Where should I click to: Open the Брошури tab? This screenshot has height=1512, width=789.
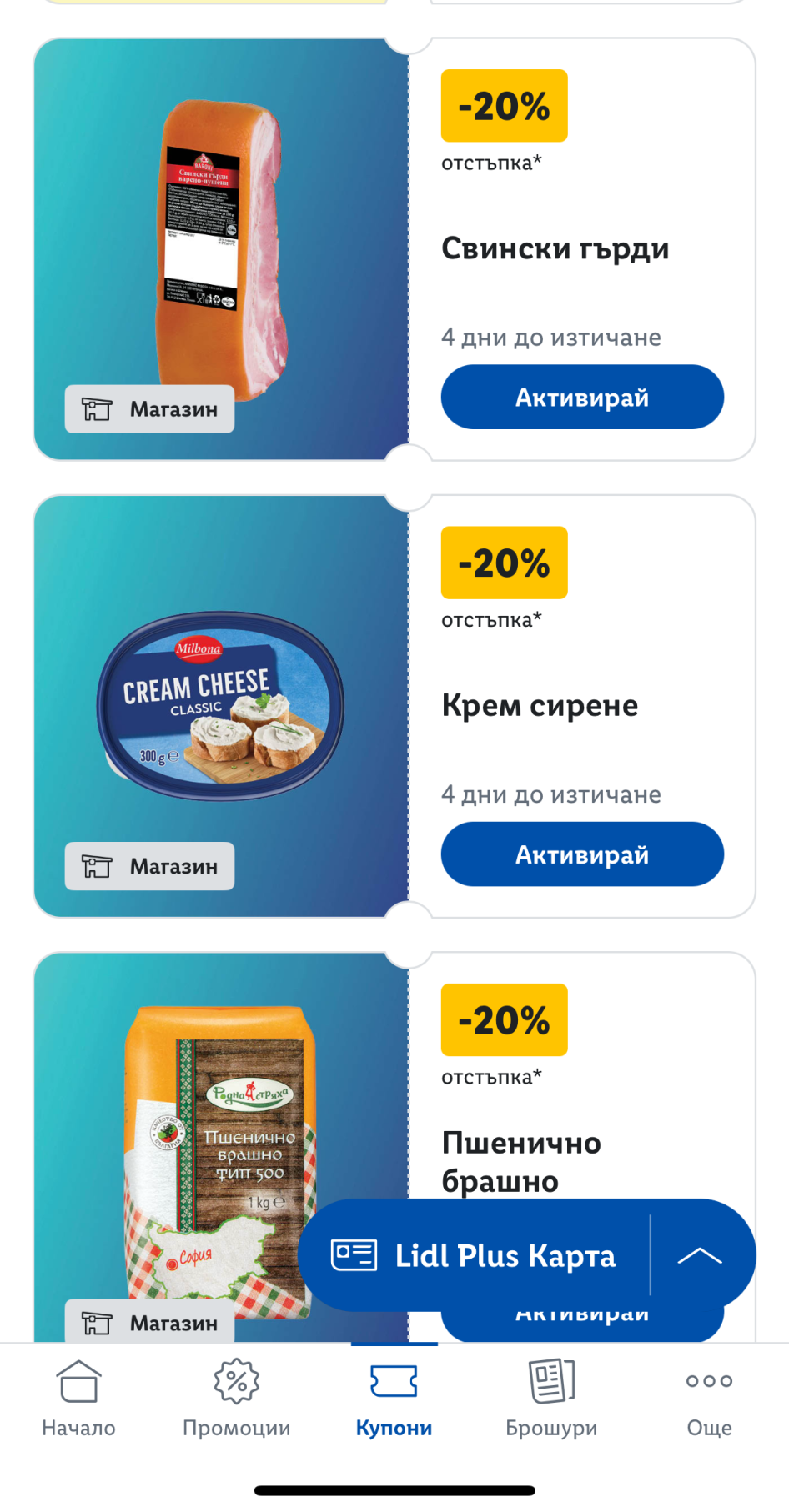coord(551,1399)
